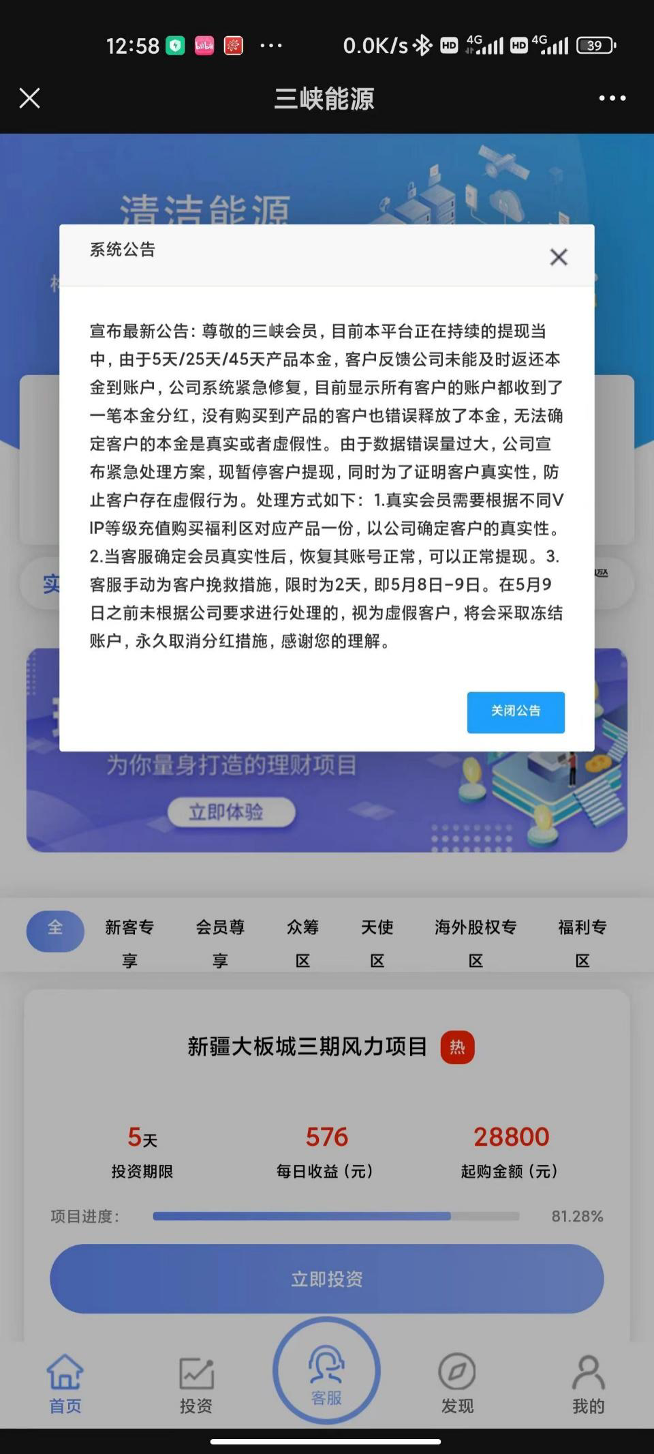Open the 众筹区 tab
This screenshot has width=654, height=1454.
302,942
